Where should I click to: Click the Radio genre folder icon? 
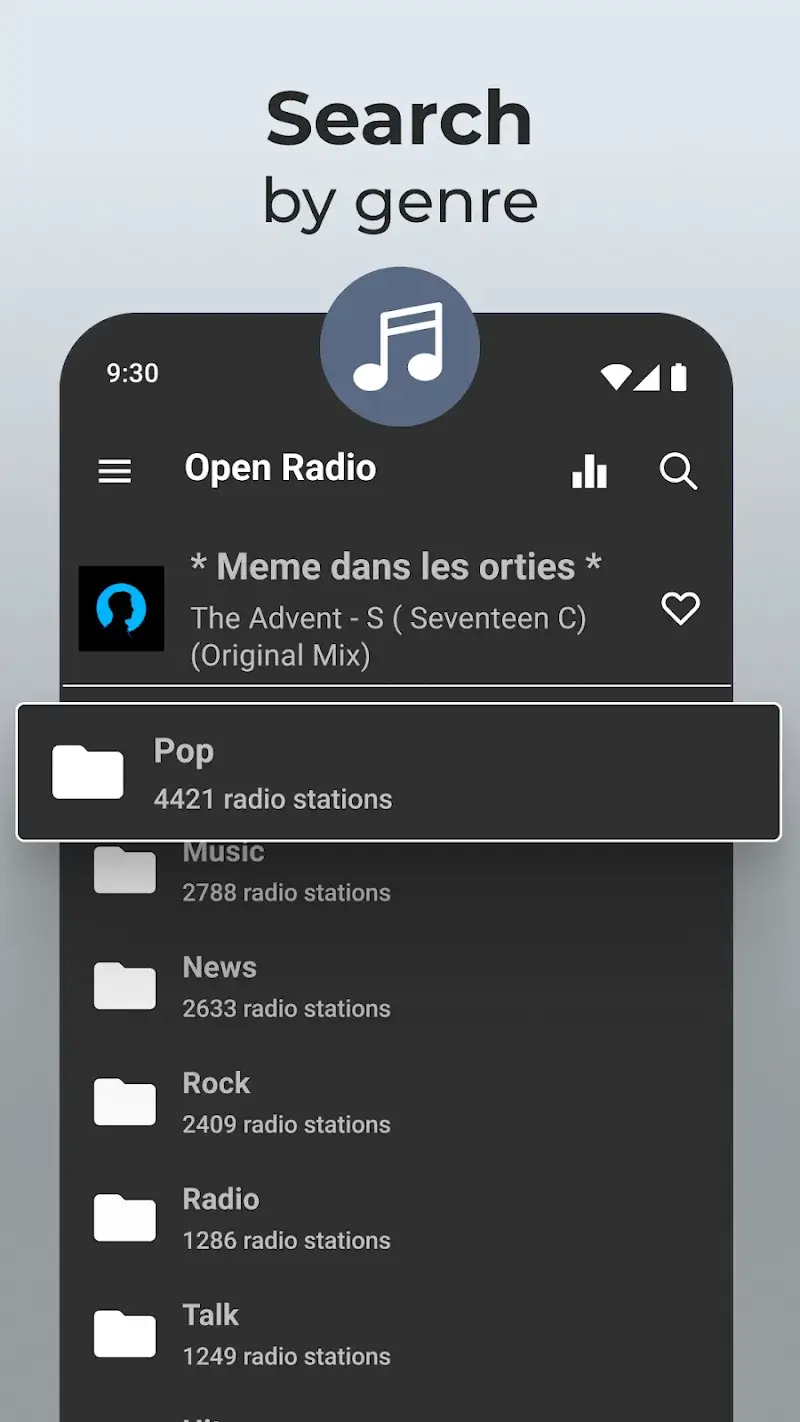click(x=124, y=1218)
